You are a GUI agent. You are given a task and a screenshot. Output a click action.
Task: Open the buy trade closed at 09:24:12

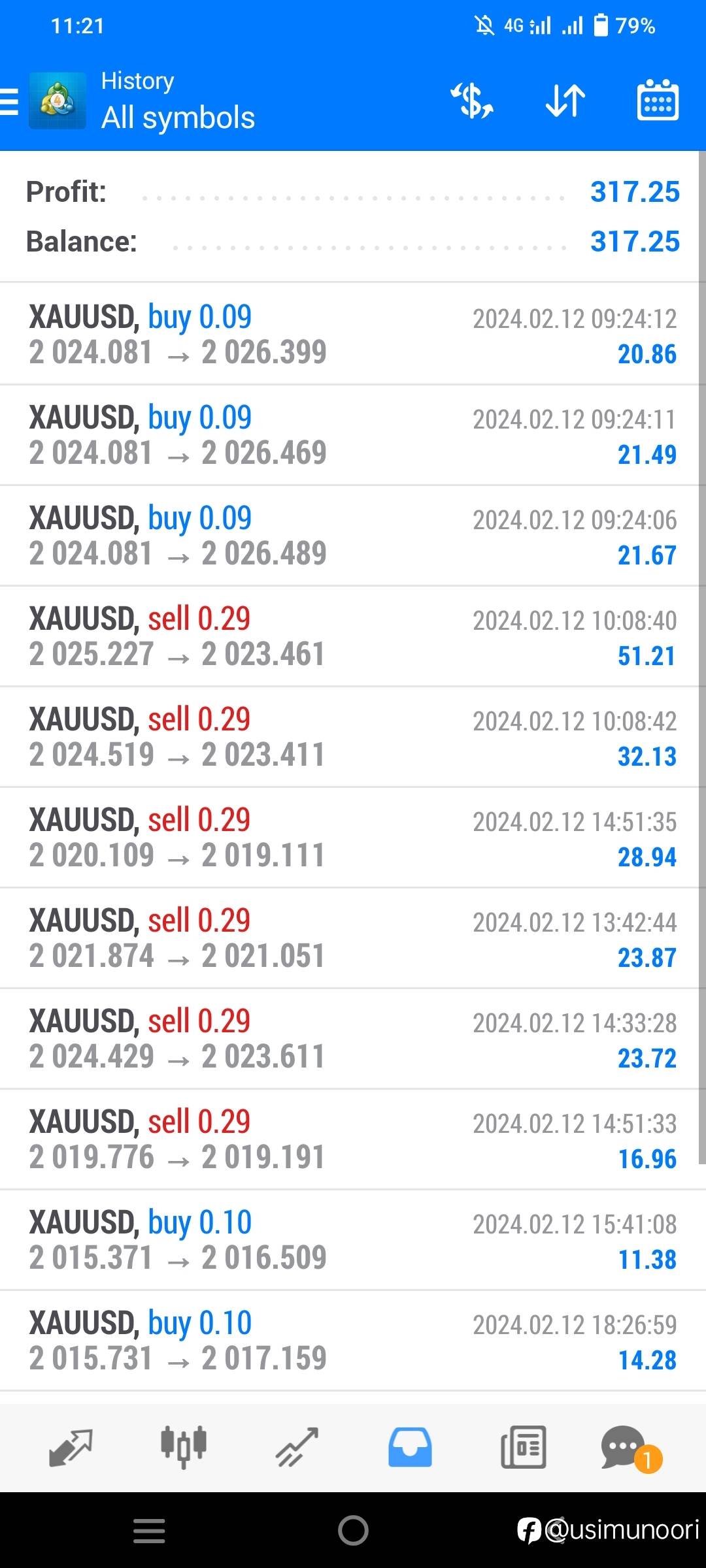(353, 335)
